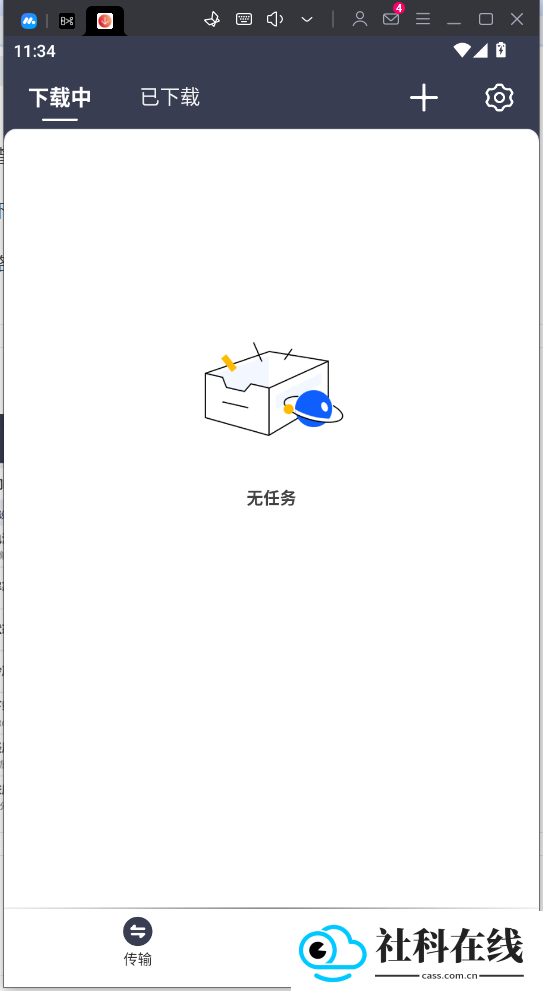Minimize the emulator window
This screenshot has width=543, height=991.
pos(454,20)
